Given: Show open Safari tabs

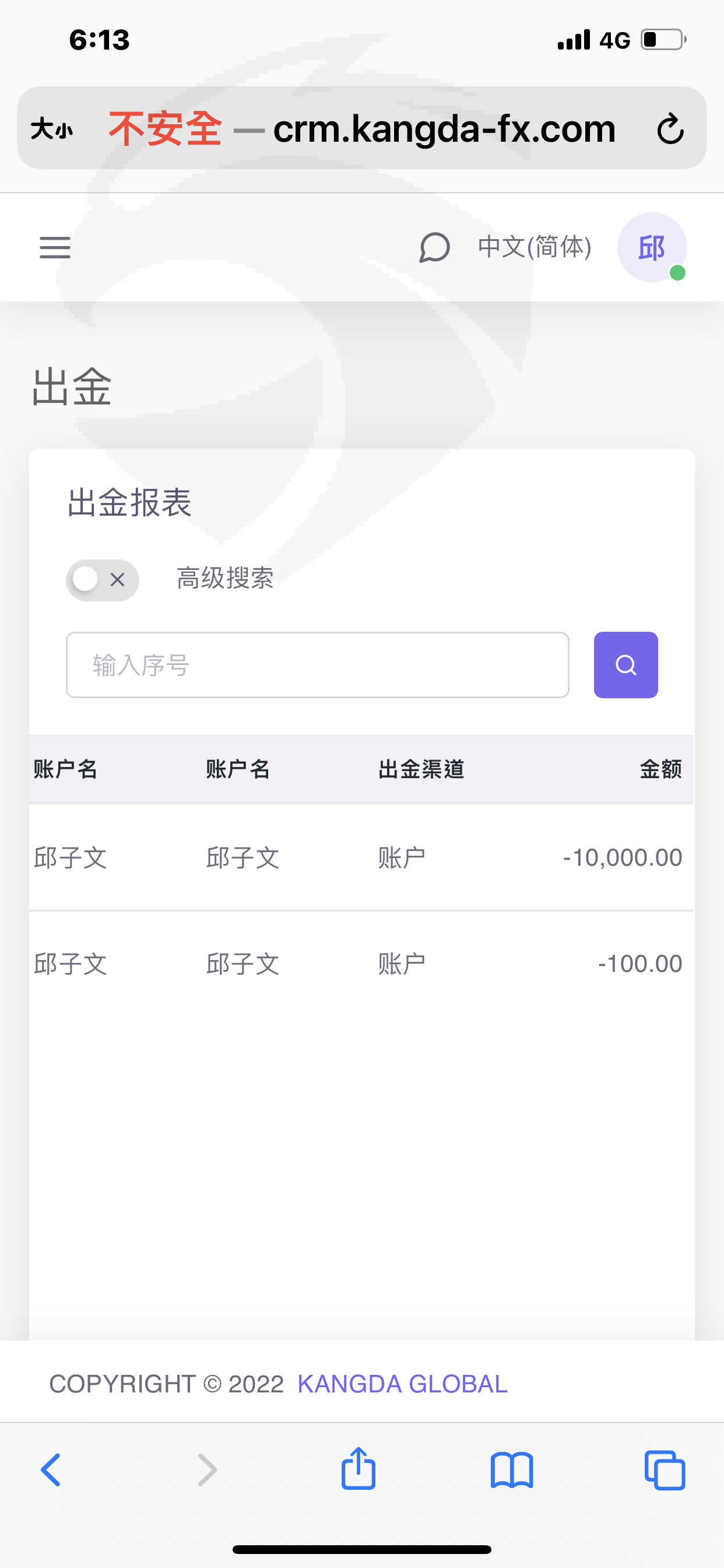Looking at the screenshot, I should tap(665, 1470).
